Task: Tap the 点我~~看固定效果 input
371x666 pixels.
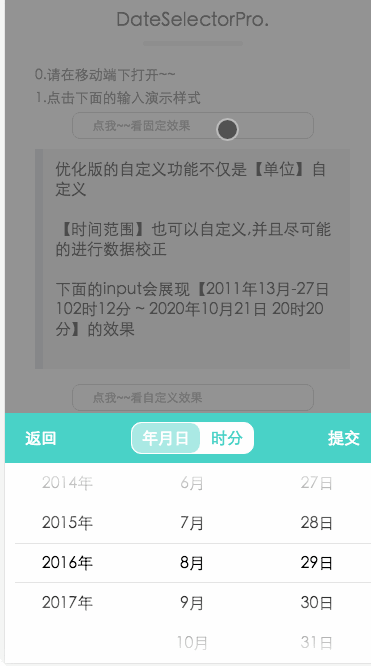Action: pos(193,126)
